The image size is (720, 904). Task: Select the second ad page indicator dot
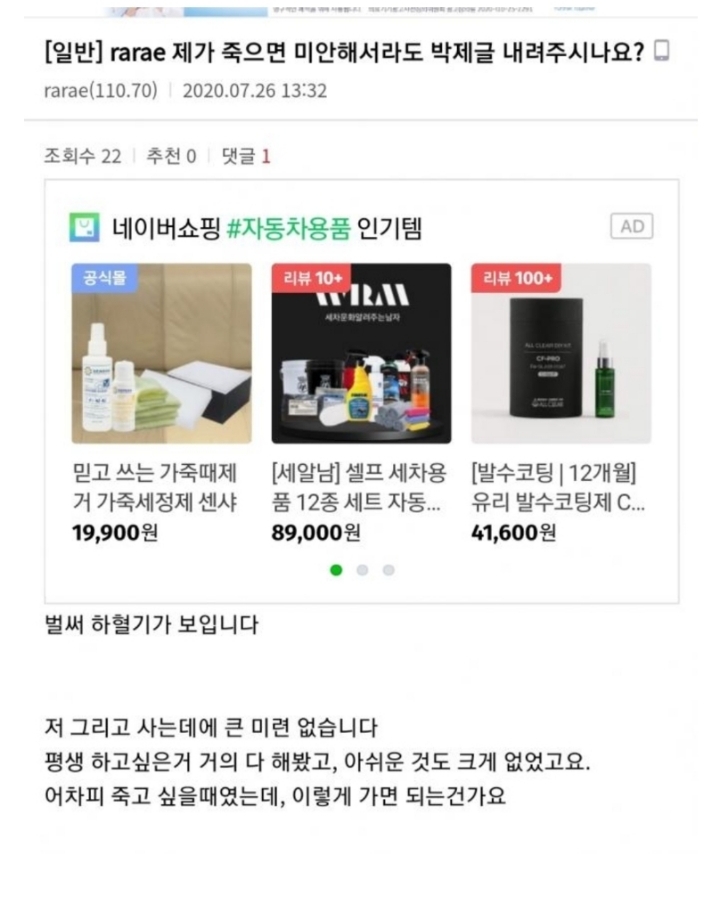(x=362, y=570)
